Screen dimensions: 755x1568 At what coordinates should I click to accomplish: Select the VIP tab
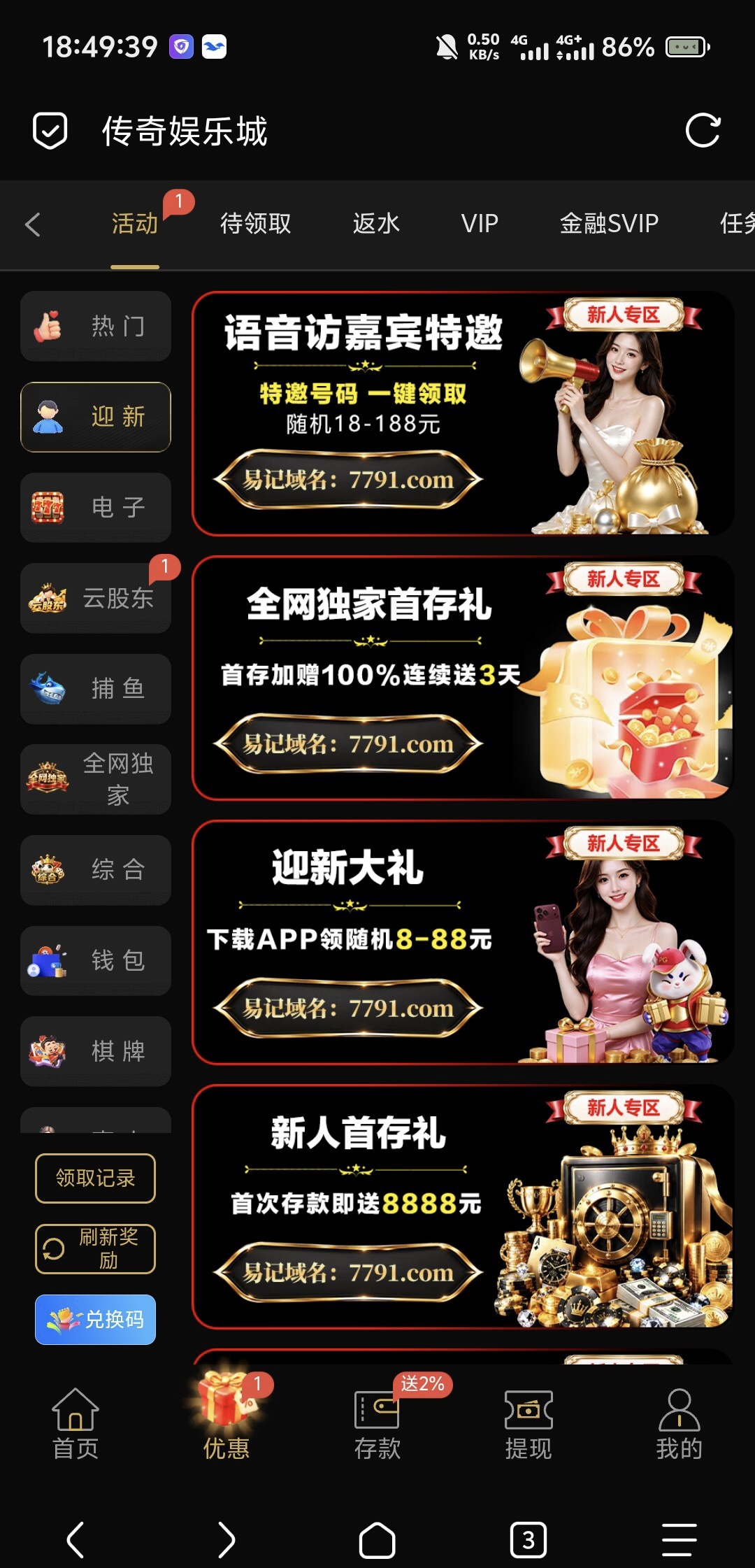(x=480, y=224)
